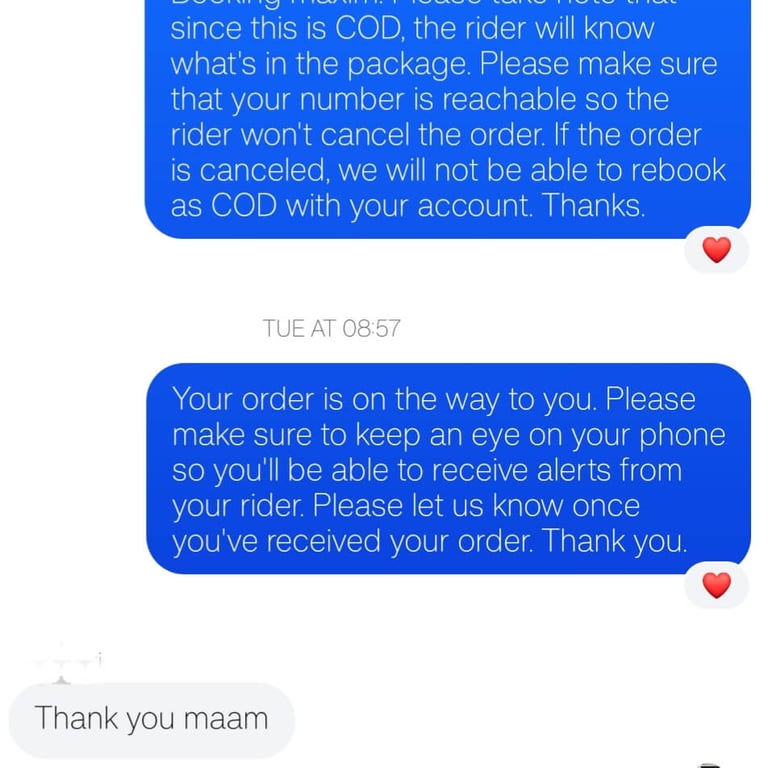Open heart reaction under "Your order is on the way"
Image resolution: width=768 pixels, height=768 pixels.
coord(716,585)
